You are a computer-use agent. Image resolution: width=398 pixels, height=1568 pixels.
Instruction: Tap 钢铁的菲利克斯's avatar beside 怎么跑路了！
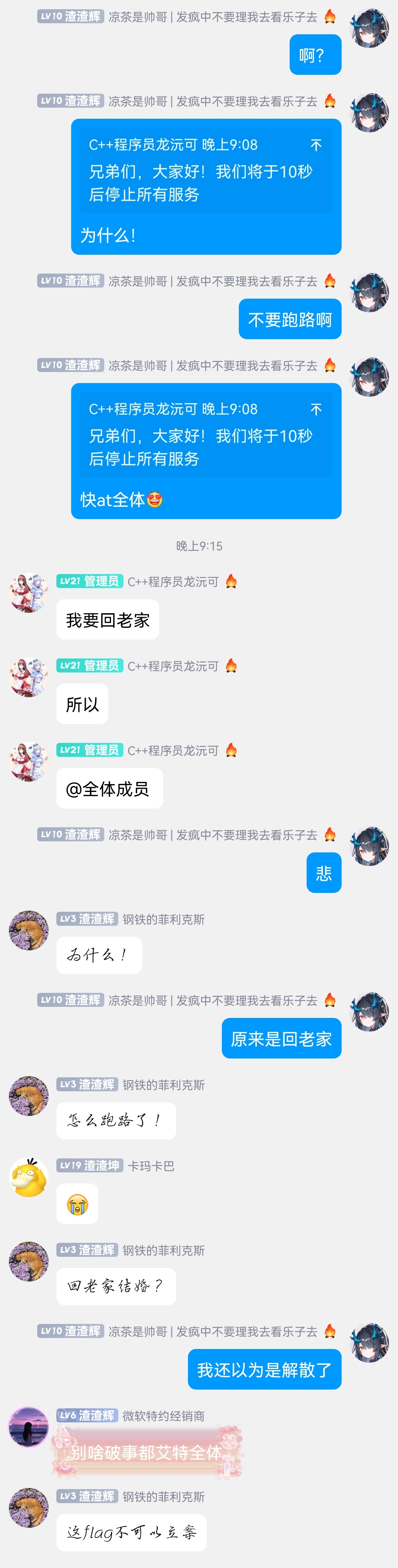(29, 1096)
